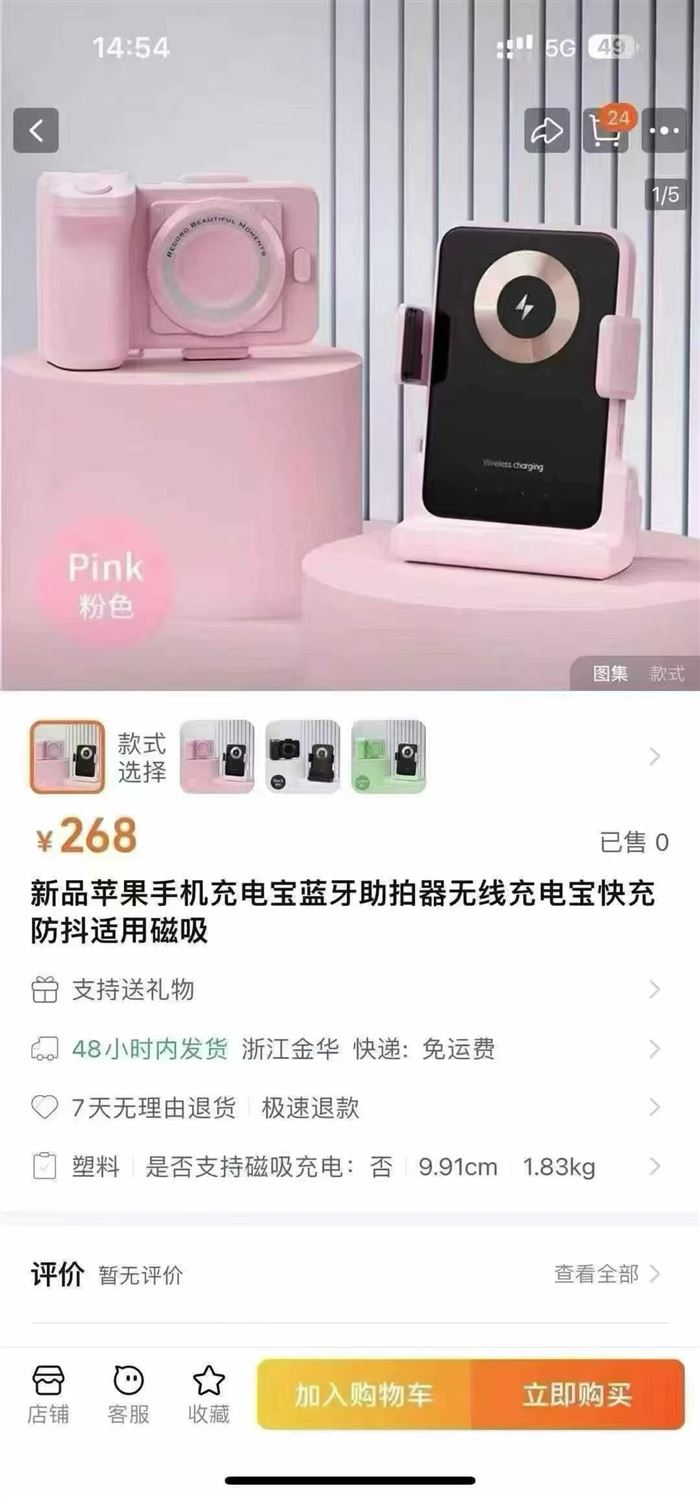Add product to 收藏 favorites
This screenshot has height=1498, width=700.
point(208,1394)
